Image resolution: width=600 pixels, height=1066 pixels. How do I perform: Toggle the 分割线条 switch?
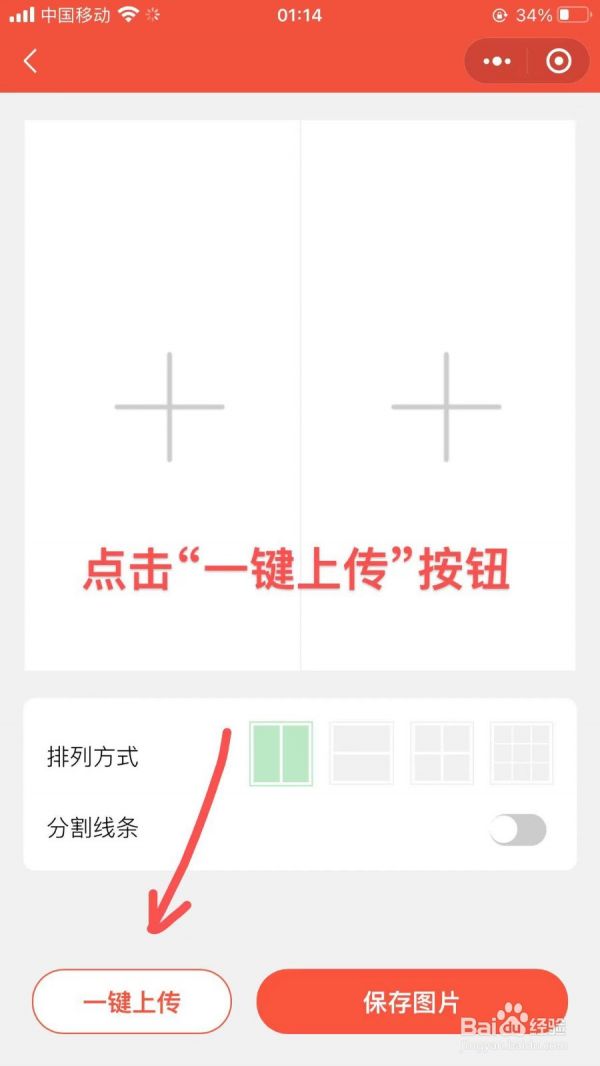[518, 829]
